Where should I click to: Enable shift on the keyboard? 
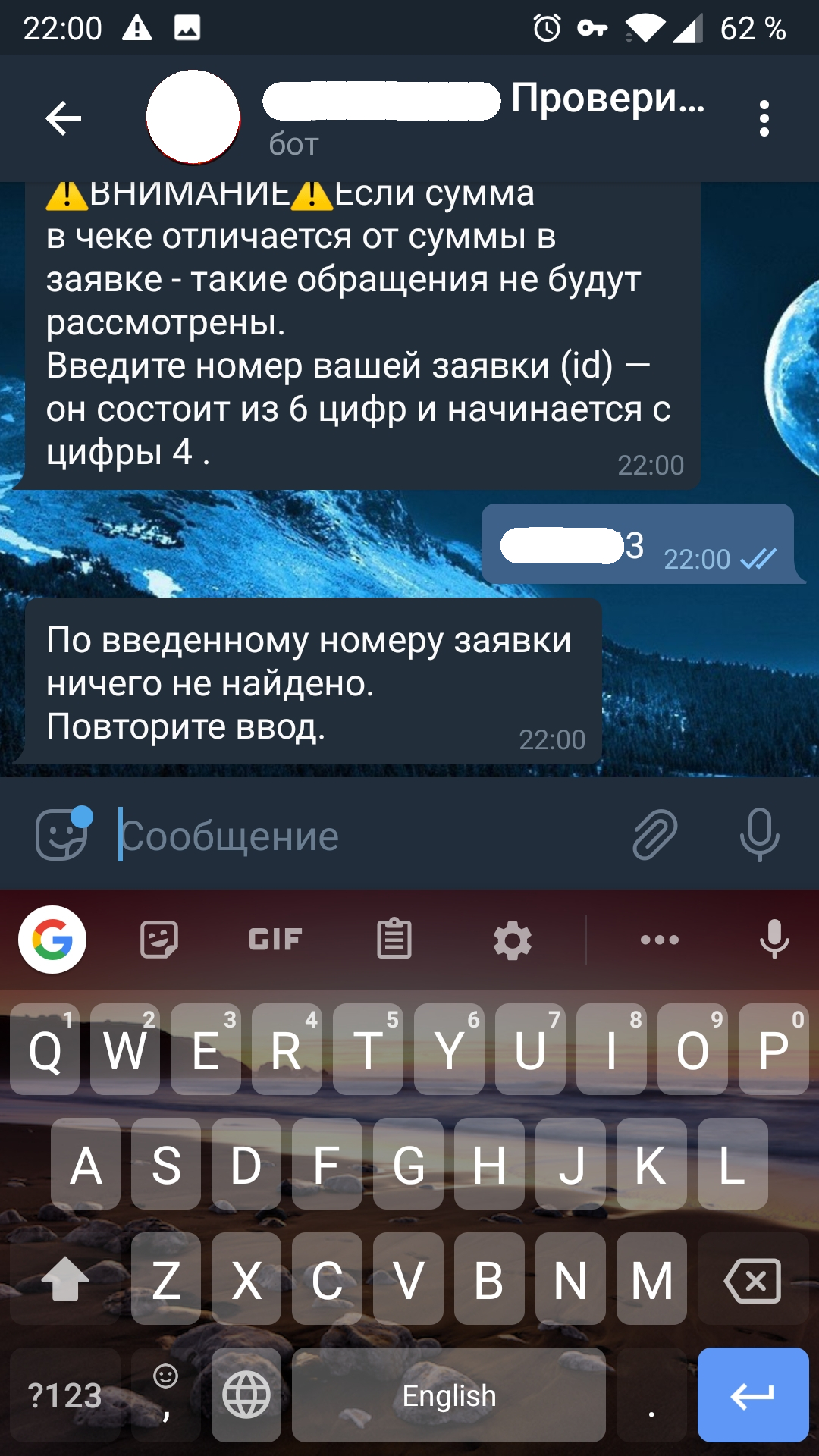point(65,1281)
